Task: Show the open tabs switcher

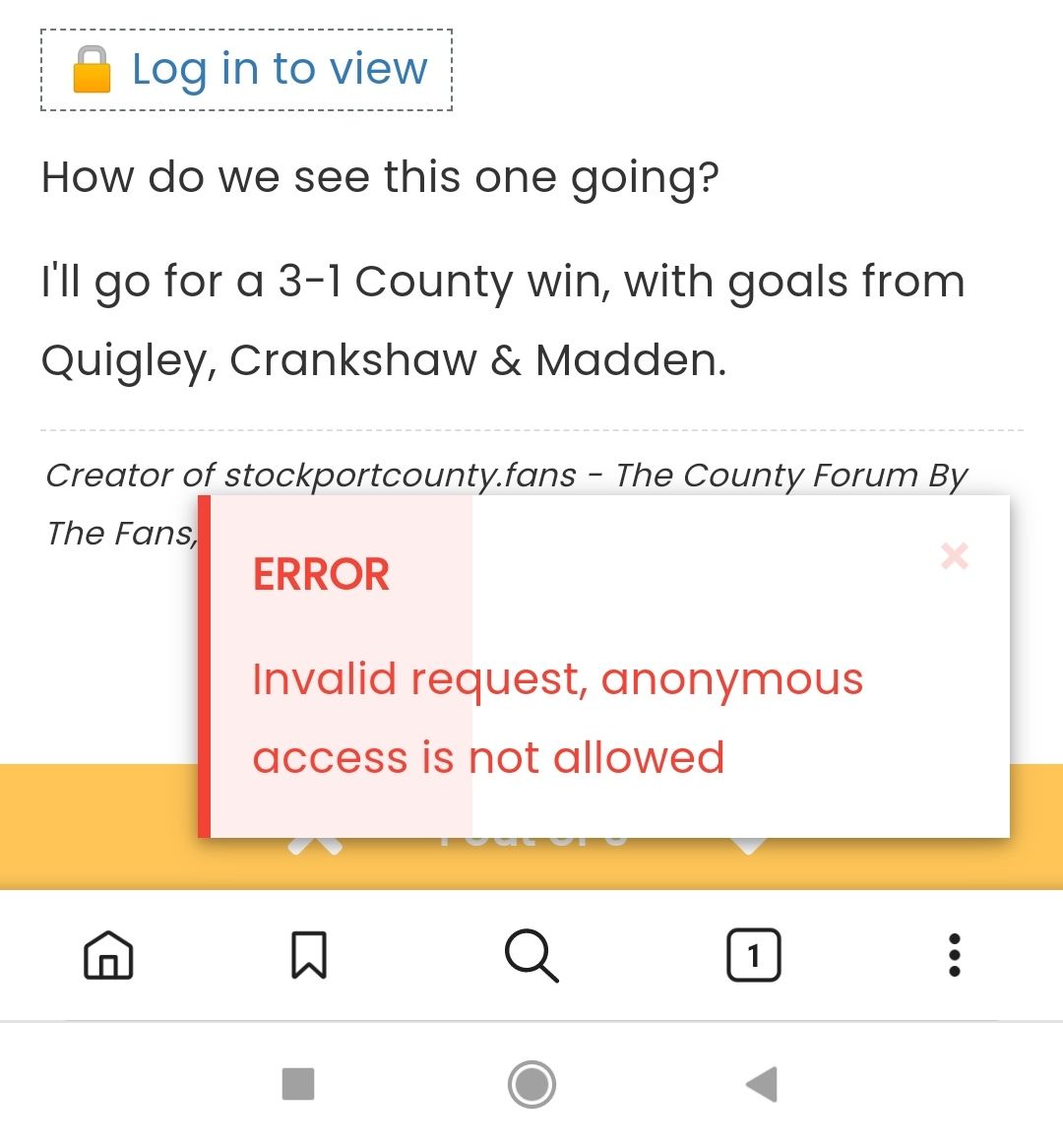Action: coord(753,955)
